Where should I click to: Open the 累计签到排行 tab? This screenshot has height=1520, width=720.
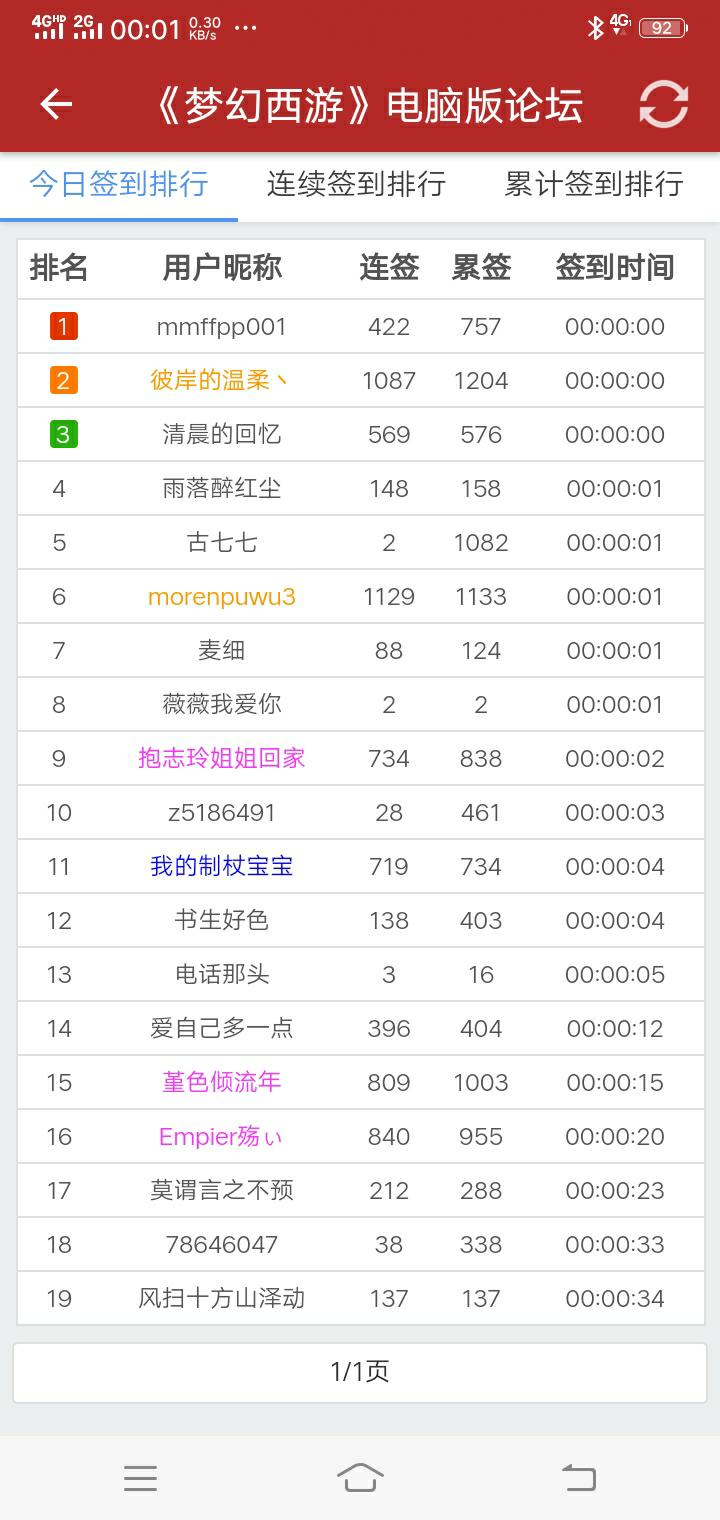[594, 184]
